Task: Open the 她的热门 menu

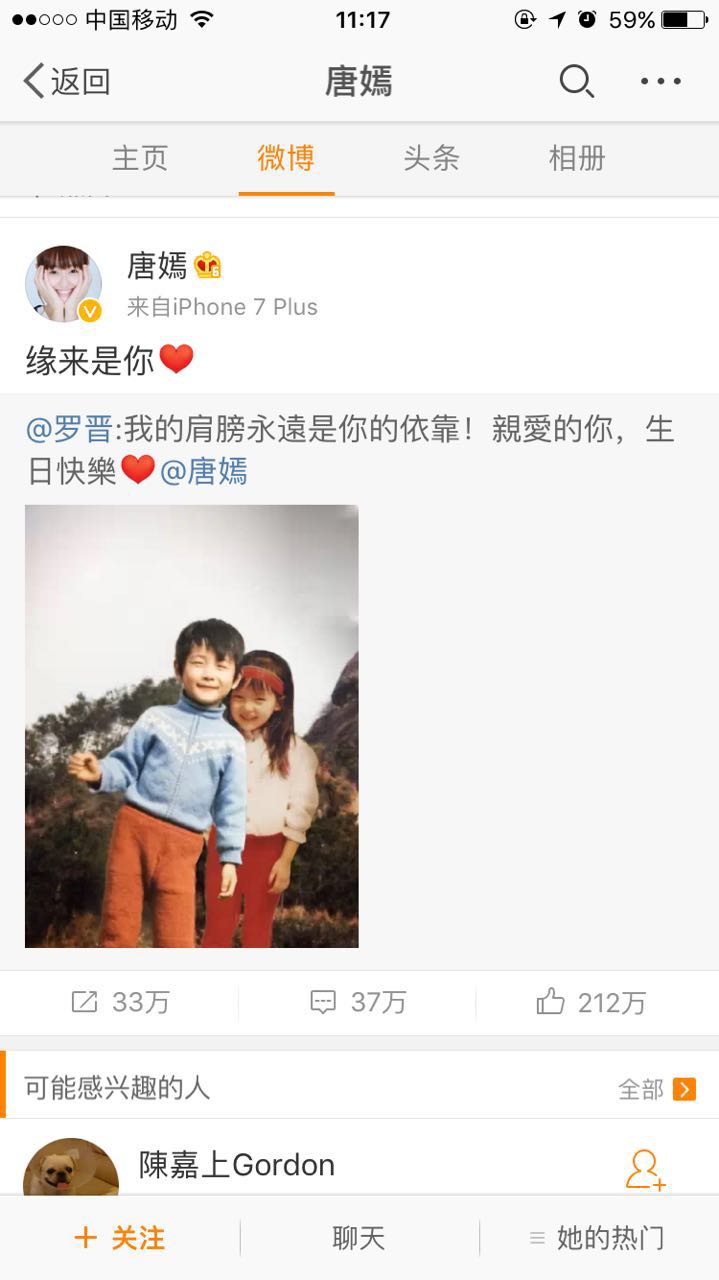Action: [x=598, y=1238]
